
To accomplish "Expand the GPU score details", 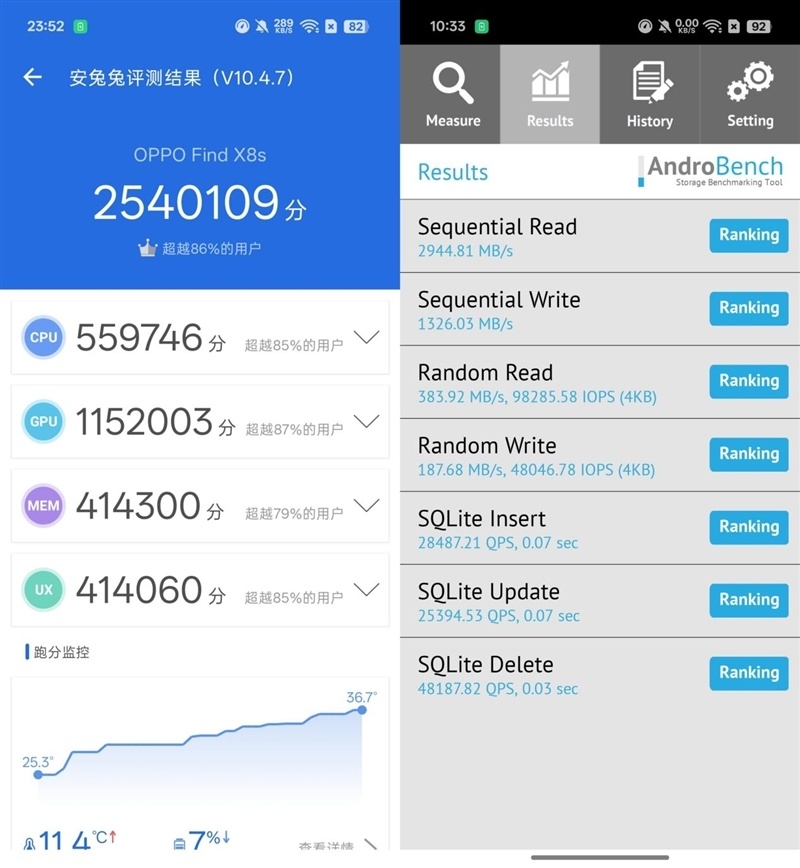I will [x=367, y=421].
